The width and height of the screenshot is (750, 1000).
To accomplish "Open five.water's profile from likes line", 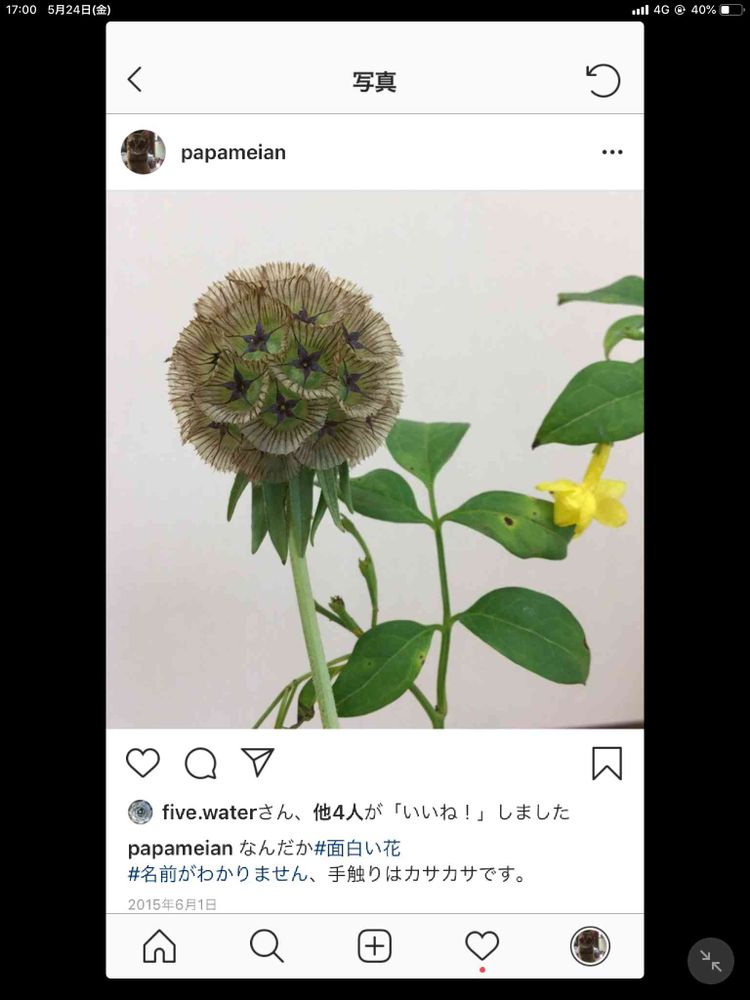I will 209,812.
